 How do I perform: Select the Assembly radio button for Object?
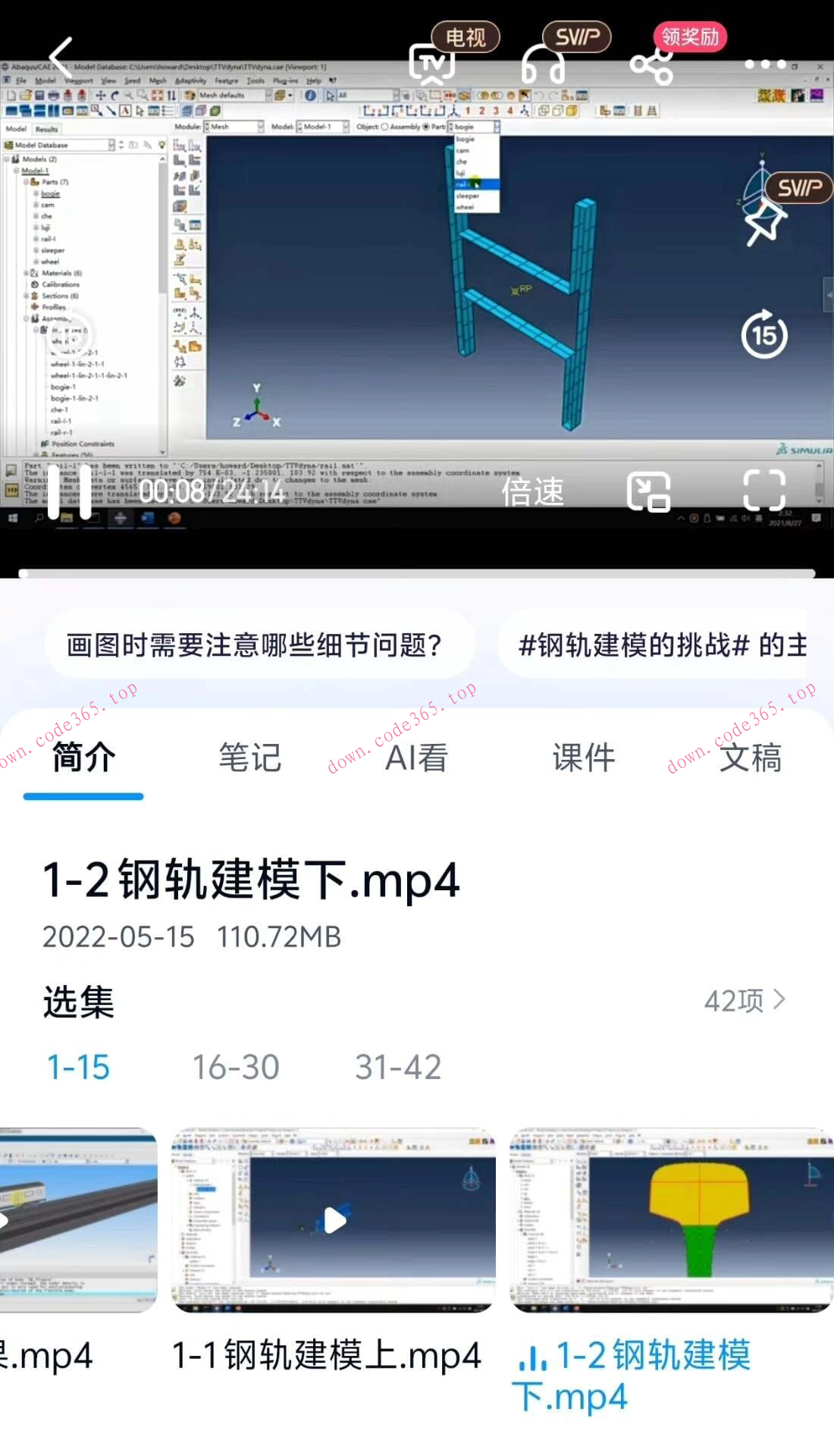click(384, 127)
